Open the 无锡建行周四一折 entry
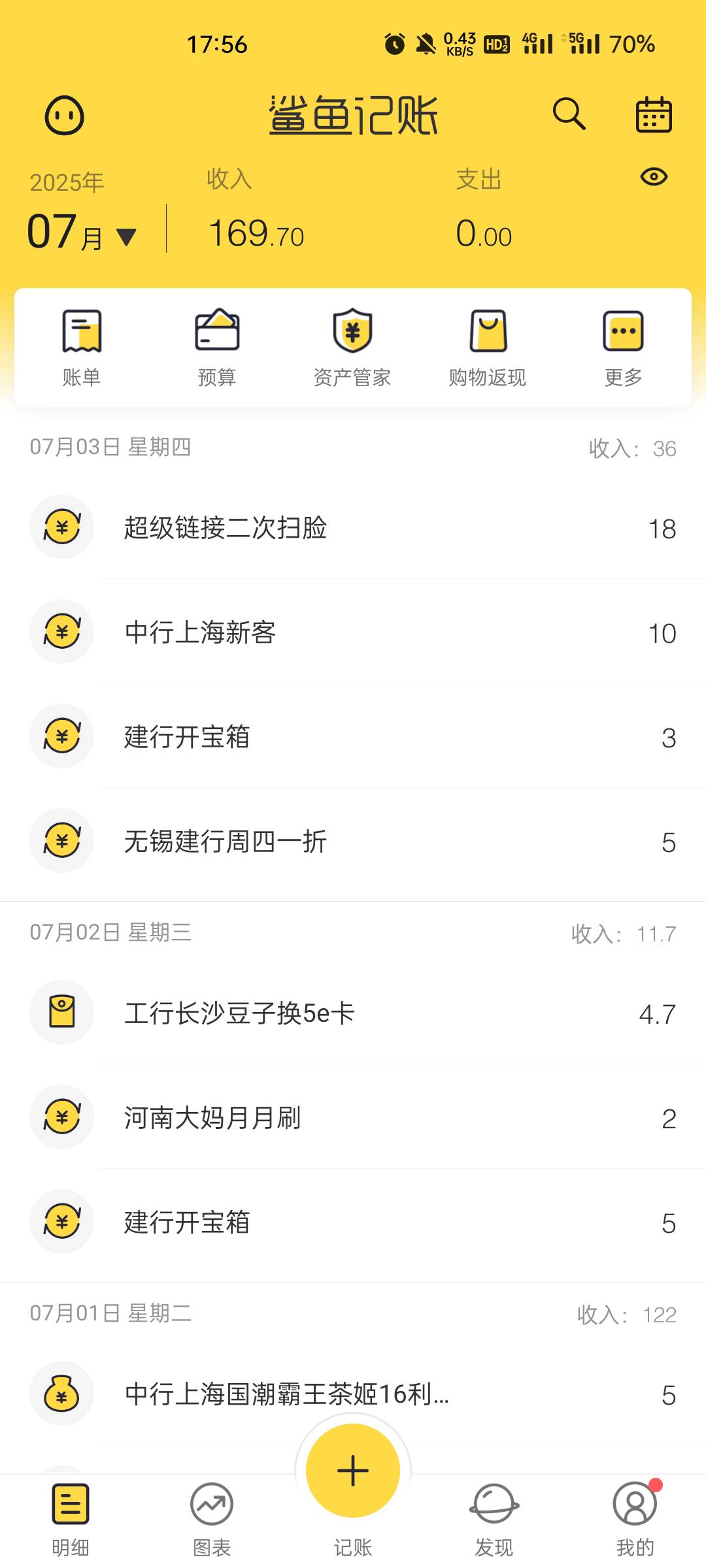706x1568 pixels. click(353, 841)
